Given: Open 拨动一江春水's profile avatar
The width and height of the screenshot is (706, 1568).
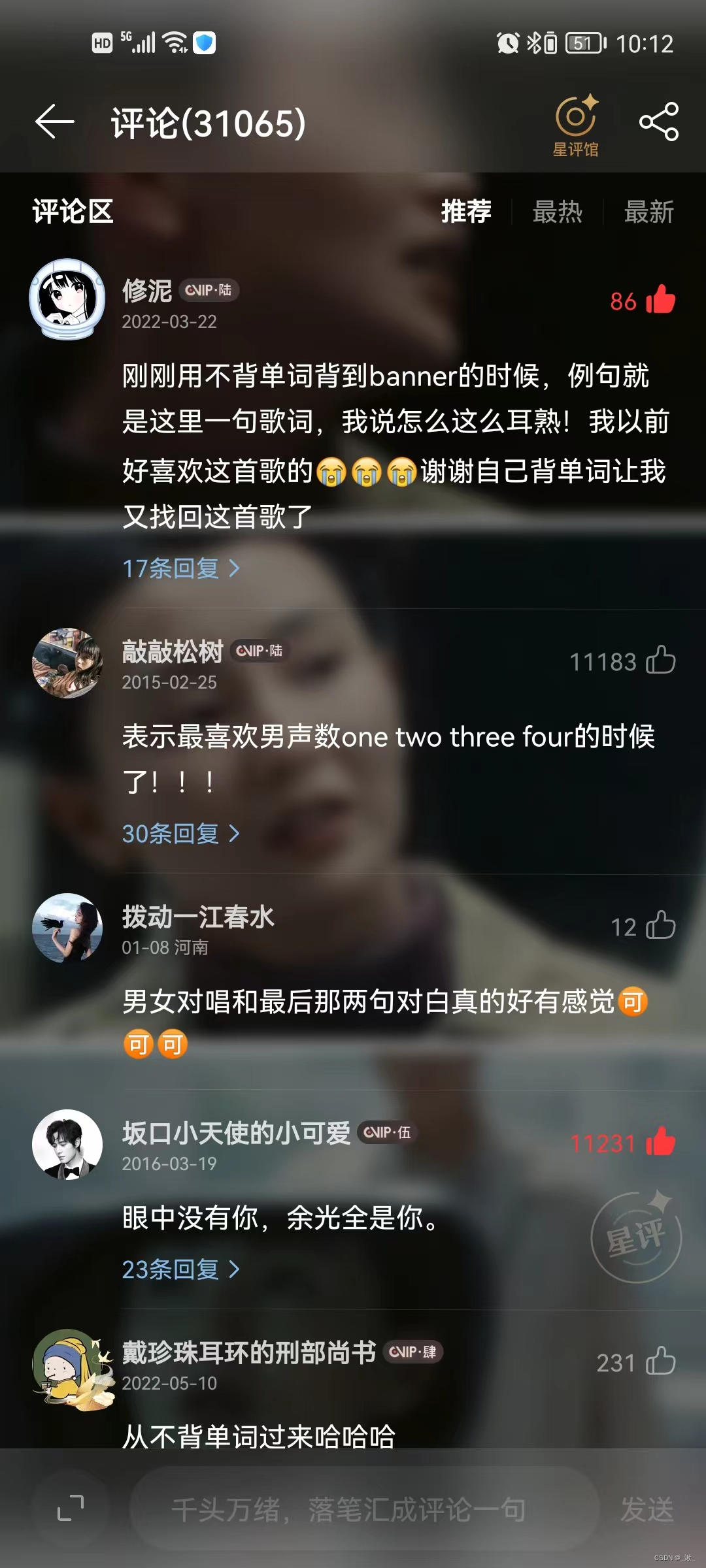Looking at the screenshot, I should (x=67, y=928).
